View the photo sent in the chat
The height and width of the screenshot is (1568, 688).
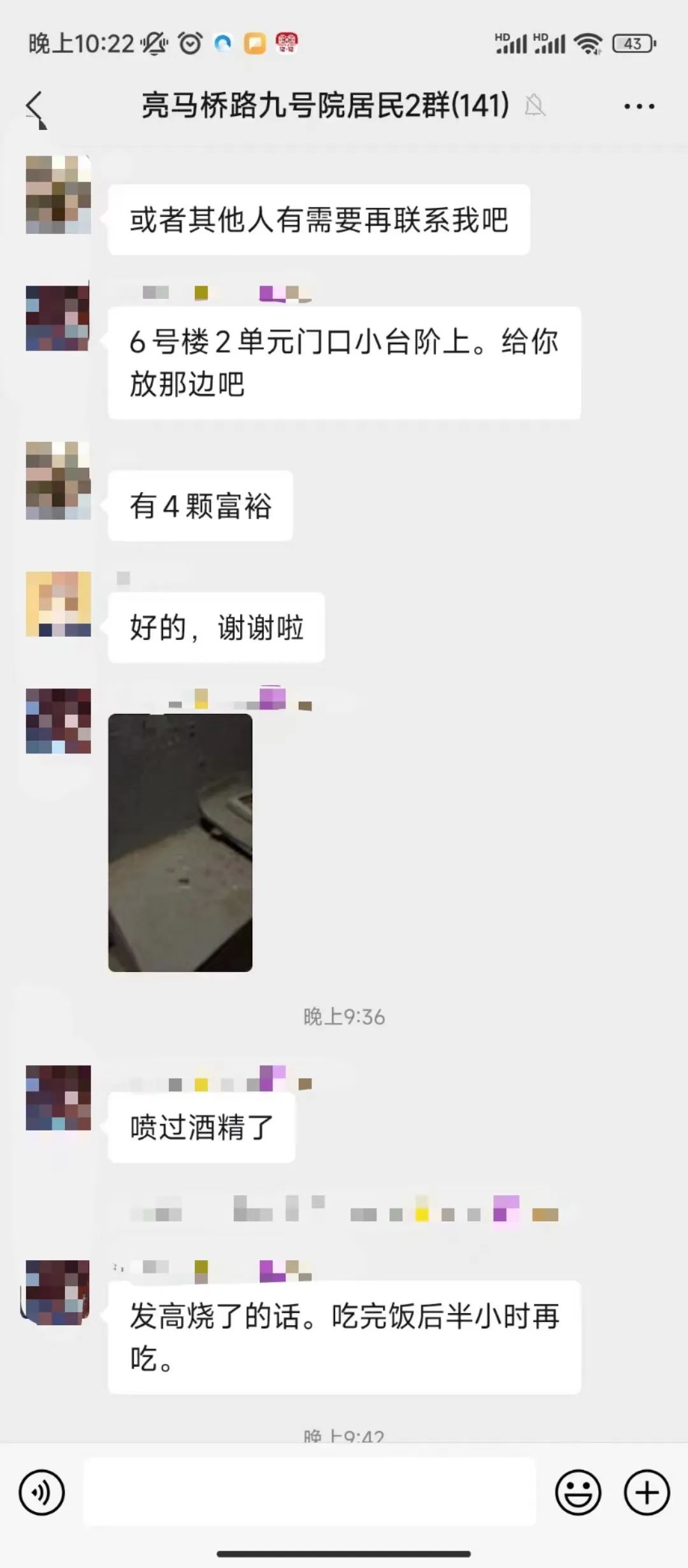pos(180,842)
